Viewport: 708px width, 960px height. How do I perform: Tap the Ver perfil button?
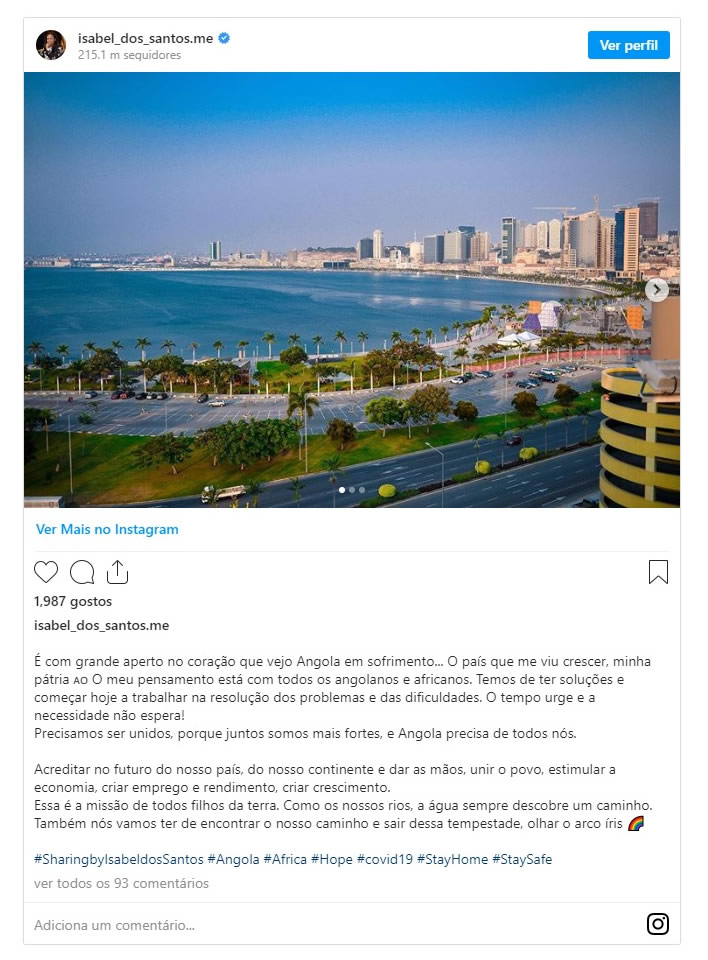(628, 45)
